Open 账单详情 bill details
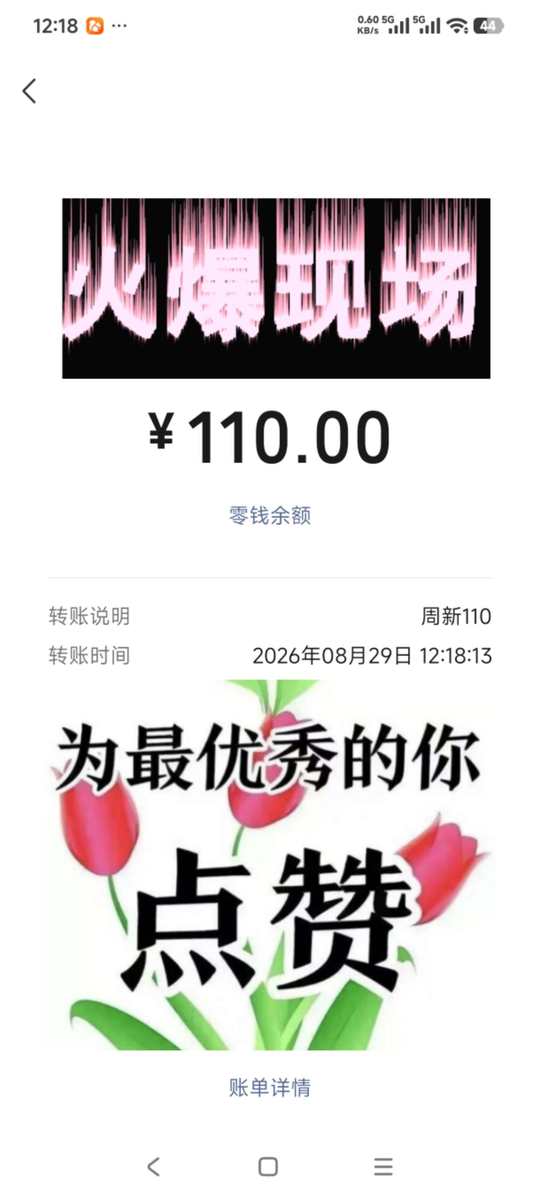This screenshot has width=540, height=1200. click(x=270, y=1087)
